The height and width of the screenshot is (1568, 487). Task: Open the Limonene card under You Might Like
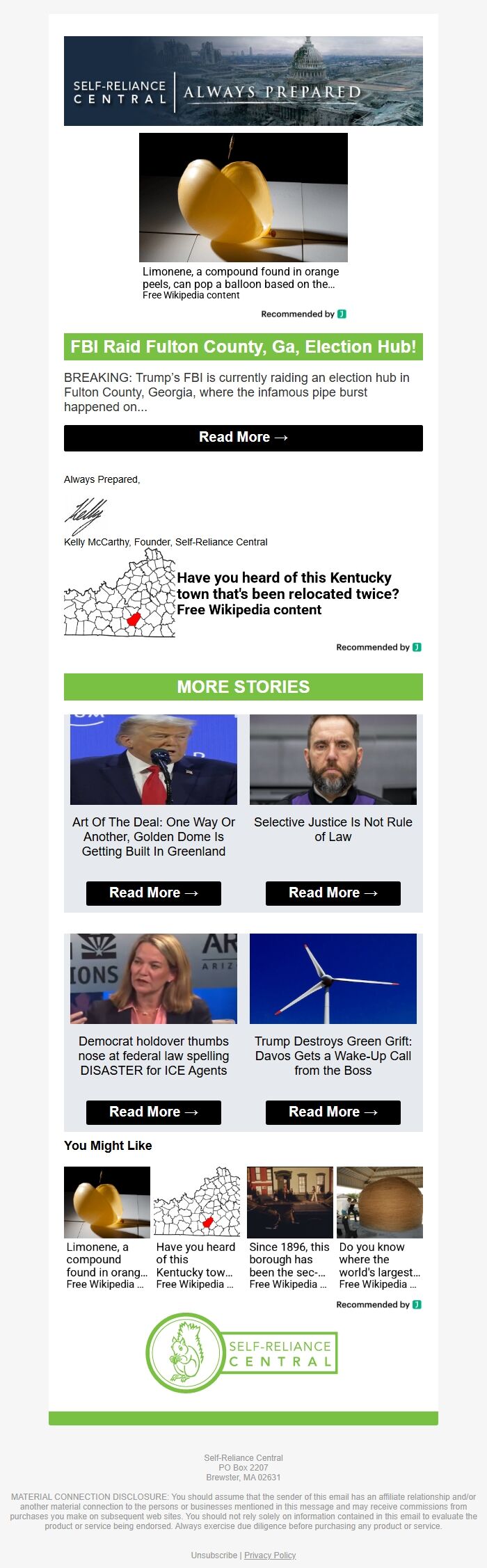(x=107, y=1228)
